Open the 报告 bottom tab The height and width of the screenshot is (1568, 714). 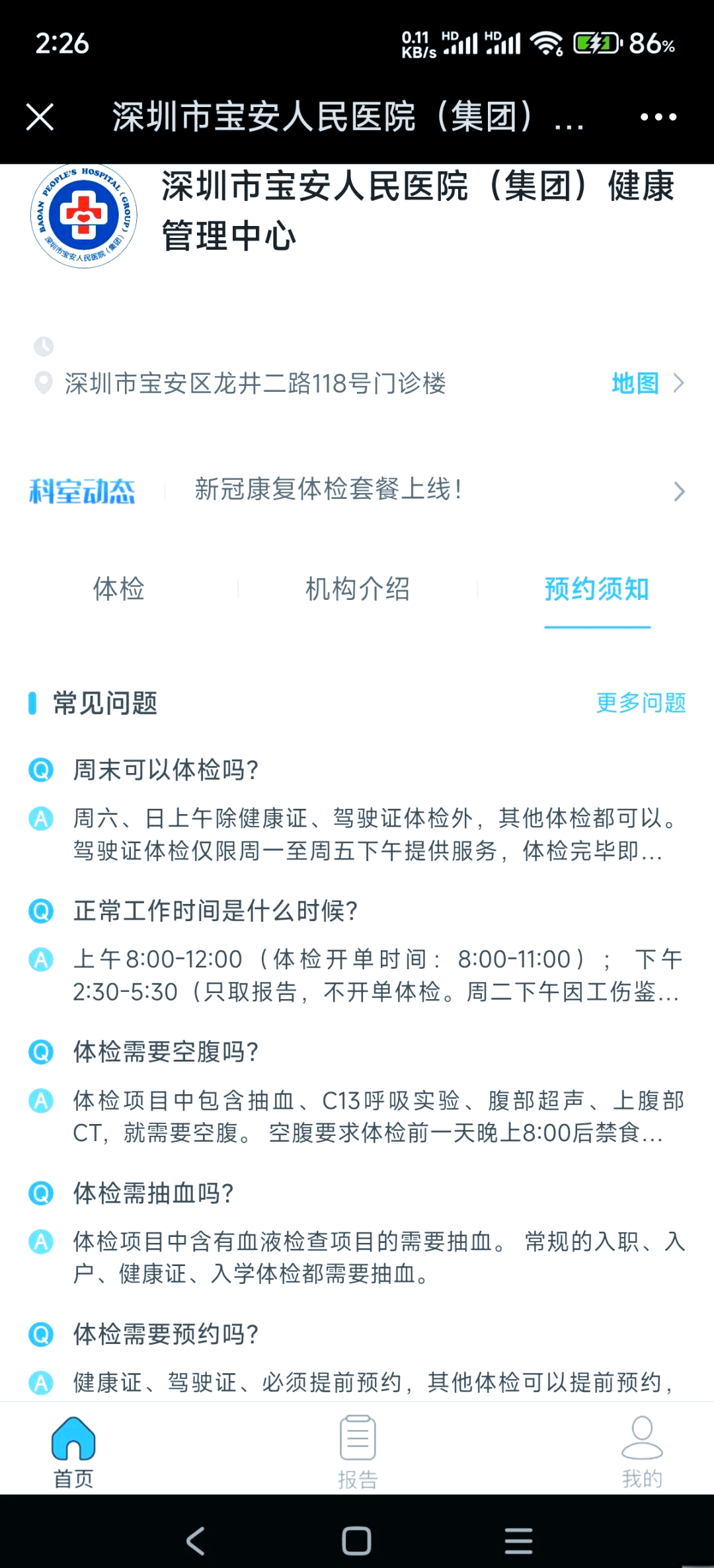(x=358, y=1452)
